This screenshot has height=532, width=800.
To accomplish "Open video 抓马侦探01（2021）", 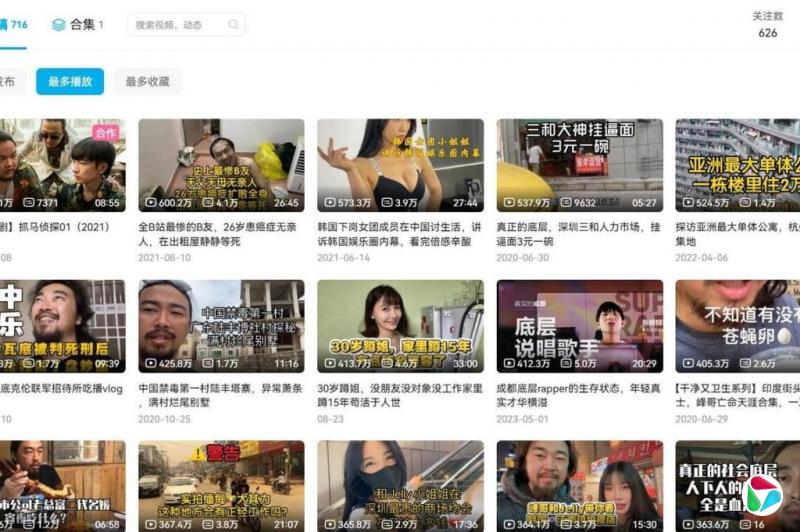I will [x=62, y=165].
